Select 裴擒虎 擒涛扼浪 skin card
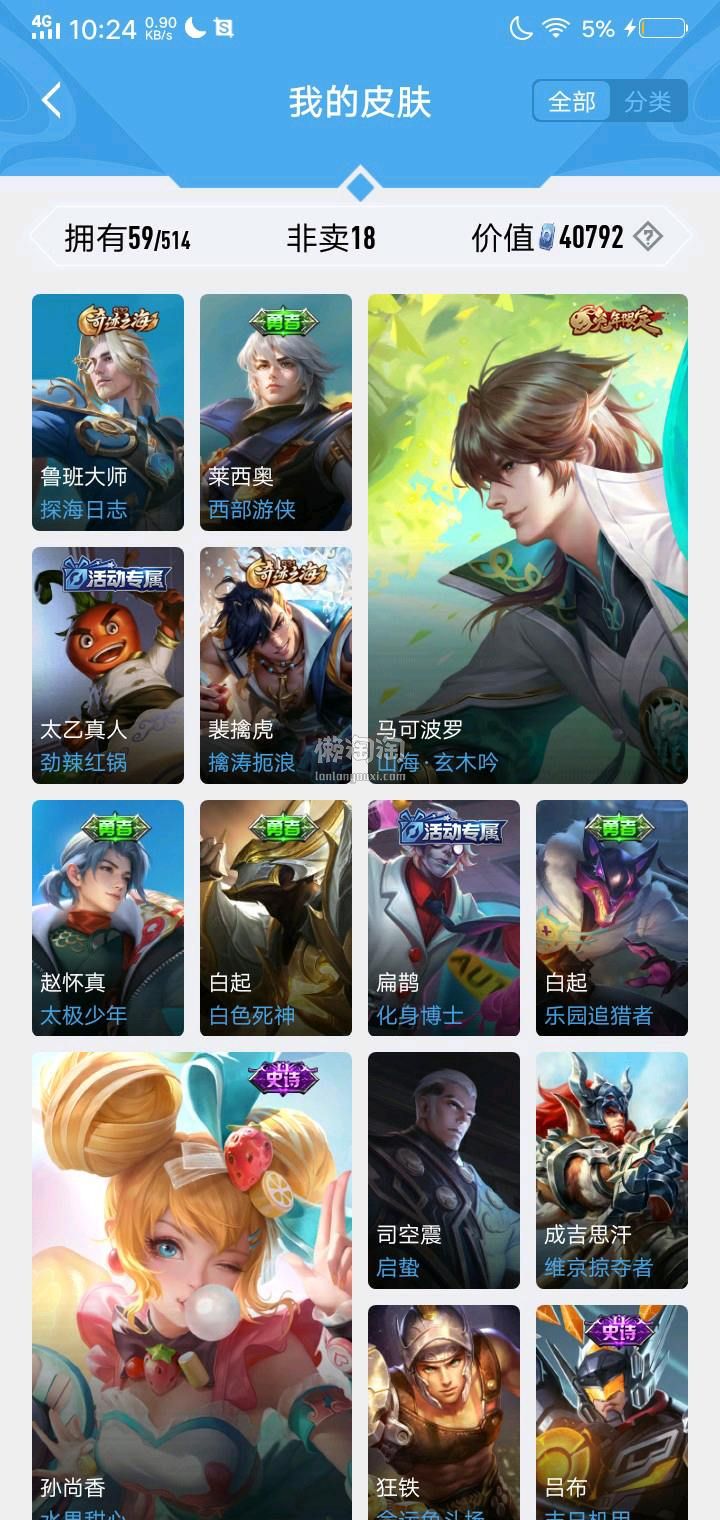The image size is (720, 1520). (276, 665)
